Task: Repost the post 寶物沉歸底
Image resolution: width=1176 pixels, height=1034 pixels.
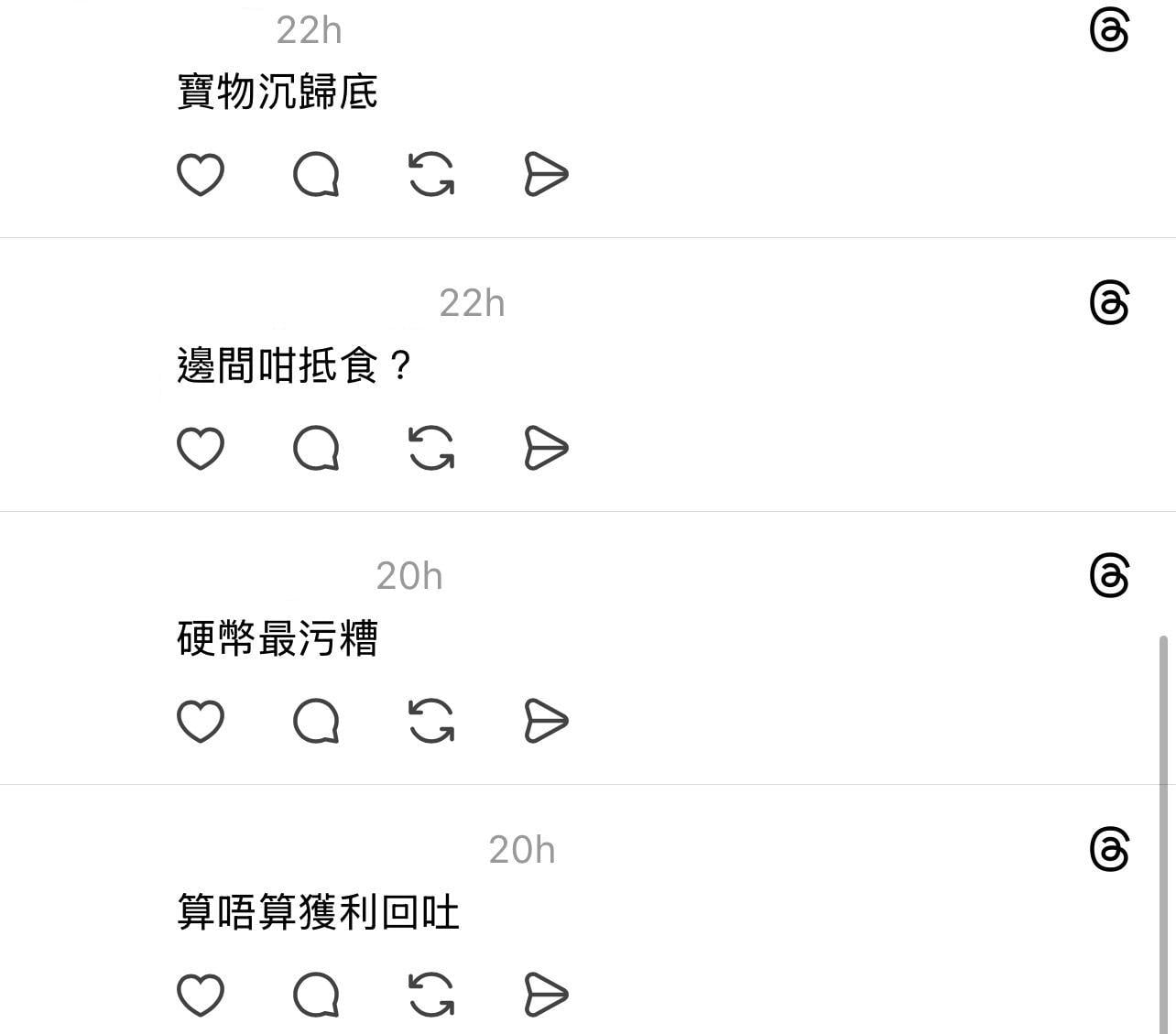Action: (431, 174)
